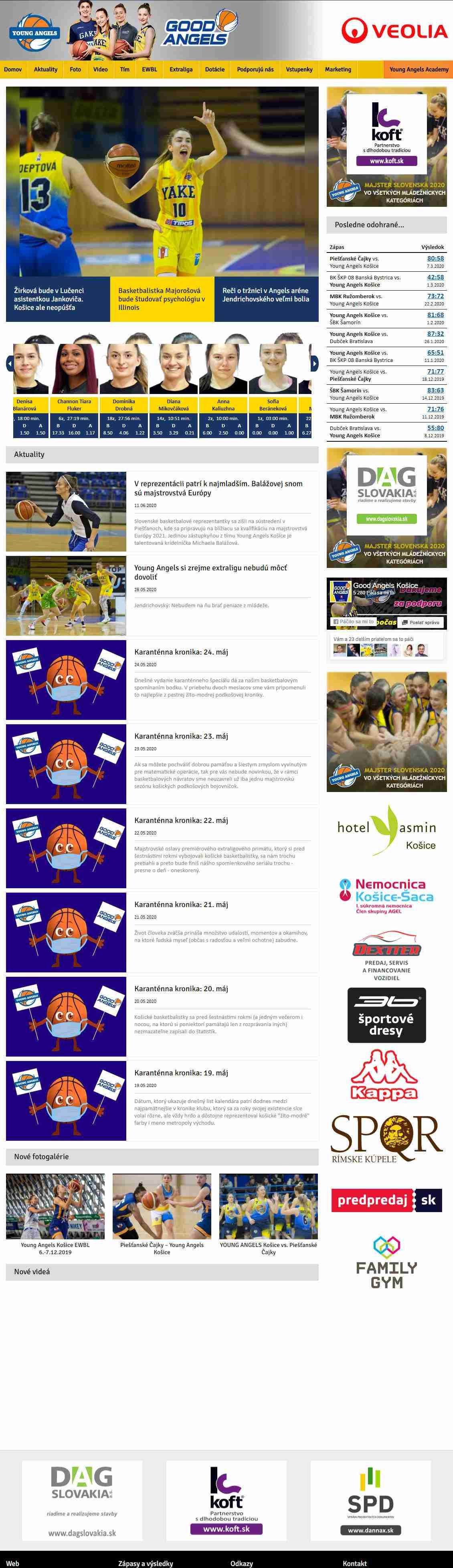Select Vstupenky in the top menu

(x=299, y=69)
